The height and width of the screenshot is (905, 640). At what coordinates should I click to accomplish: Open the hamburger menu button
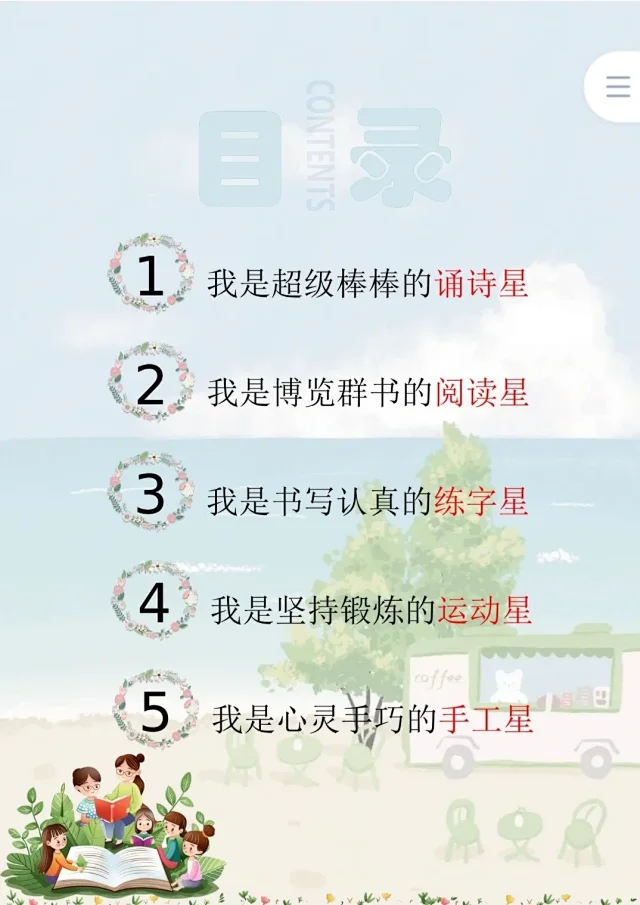[617, 87]
